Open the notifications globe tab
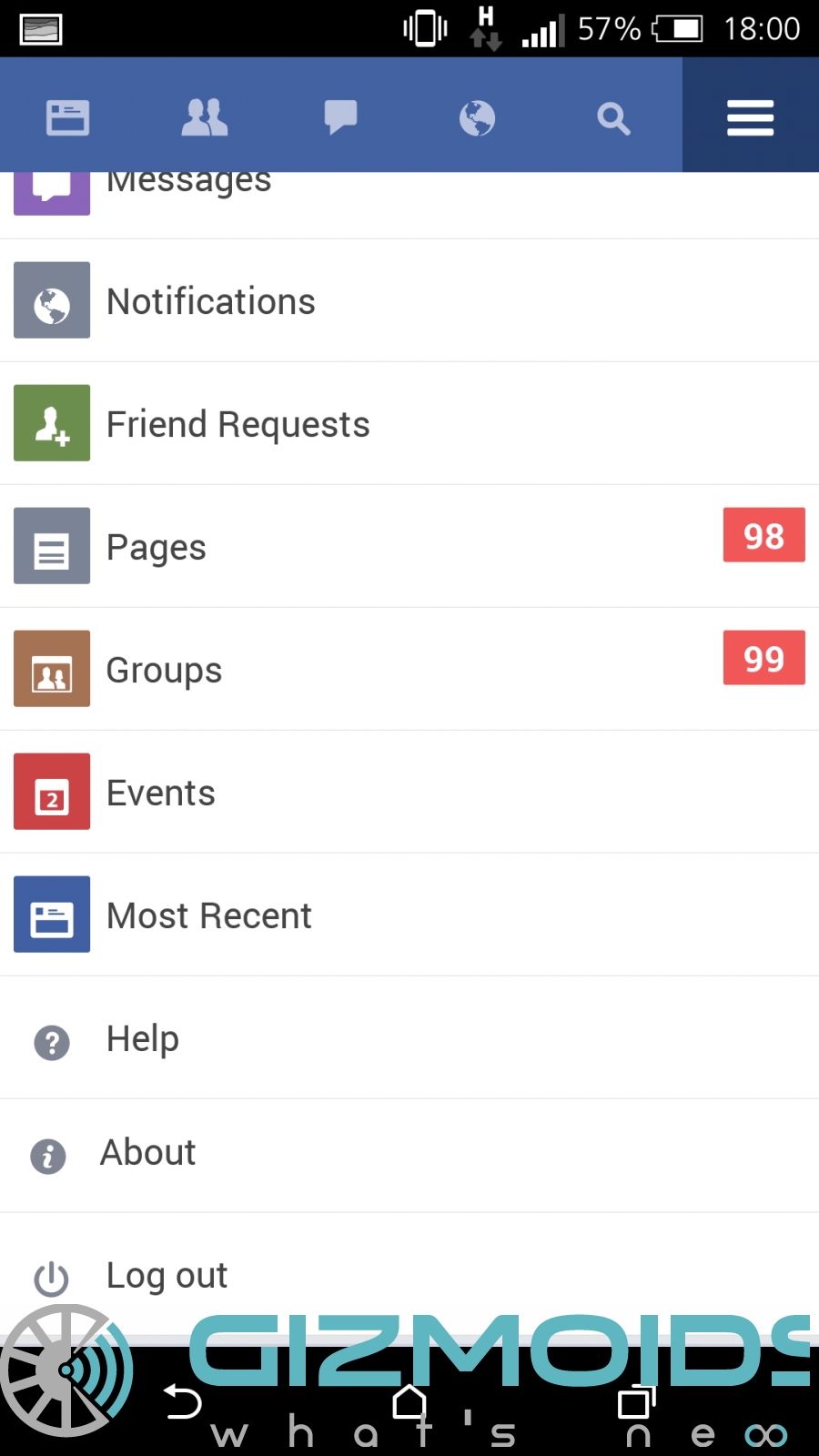Image resolution: width=819 pixels, height=1456 pixels. [477, 117]
